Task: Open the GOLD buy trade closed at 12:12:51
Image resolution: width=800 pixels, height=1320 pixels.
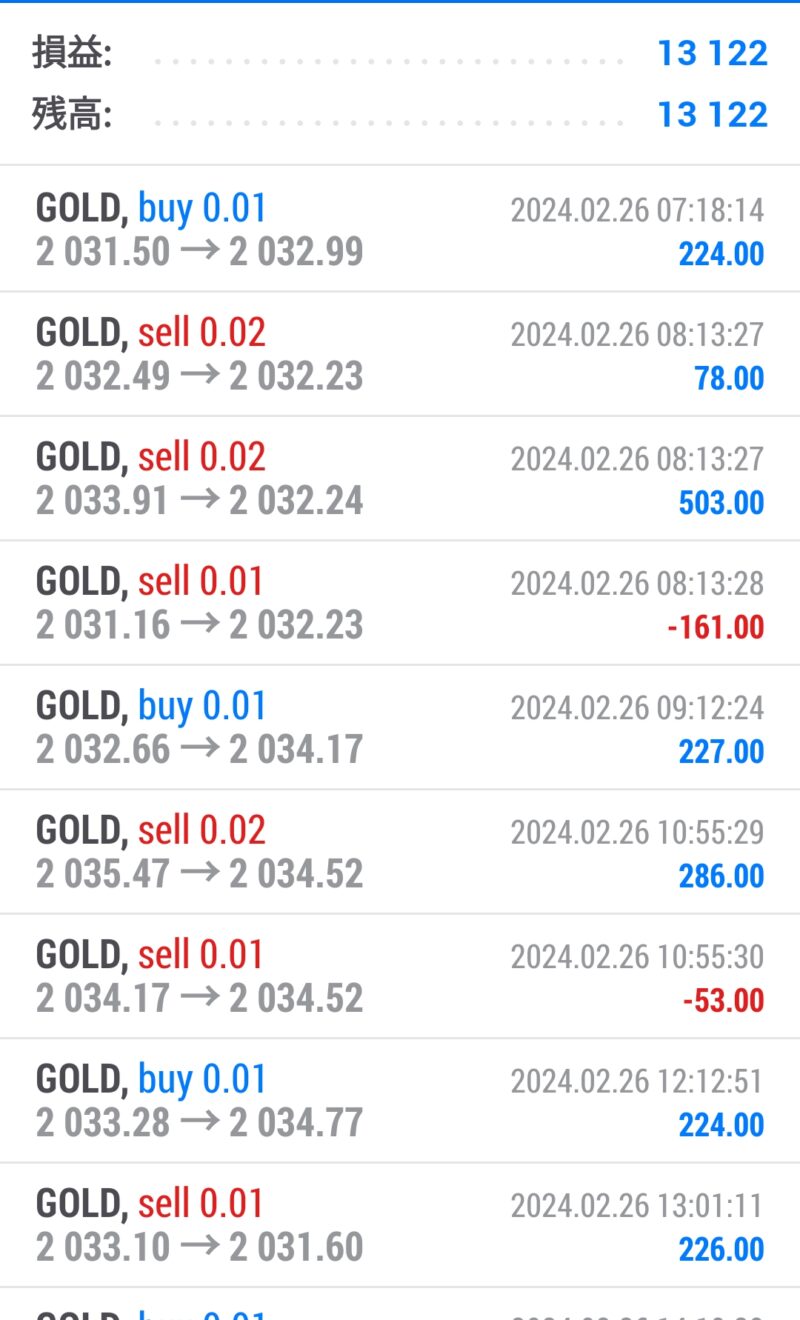Action: (400, 1101)
